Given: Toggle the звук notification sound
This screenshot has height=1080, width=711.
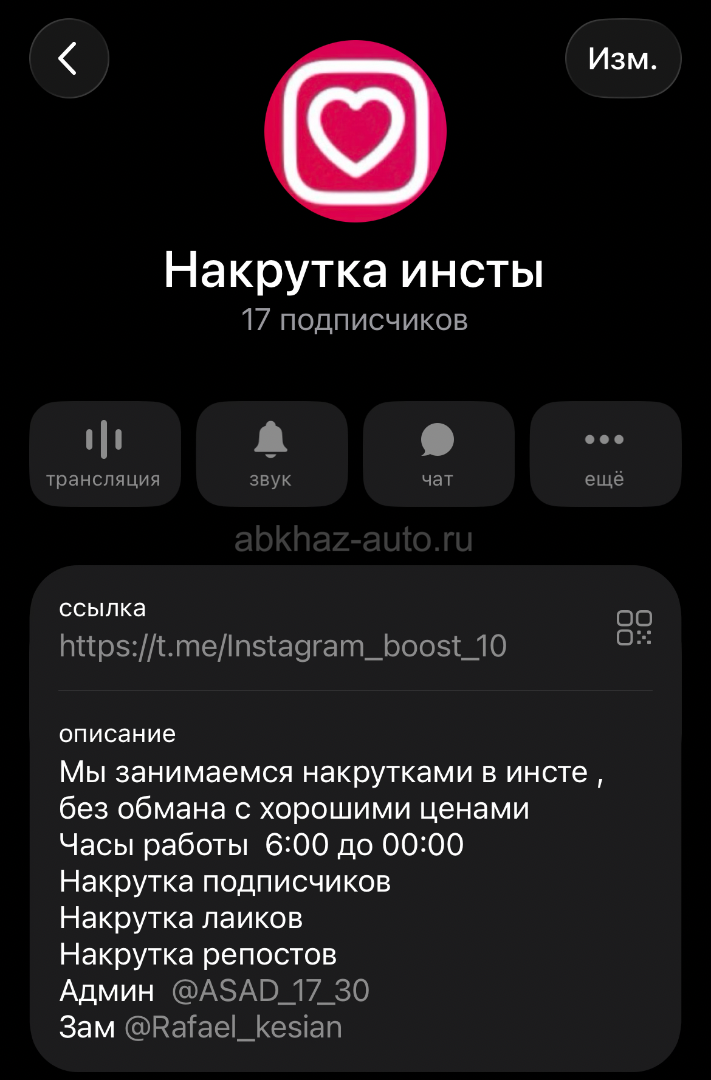Looking at the screenshot, I should tap(271, 454).
